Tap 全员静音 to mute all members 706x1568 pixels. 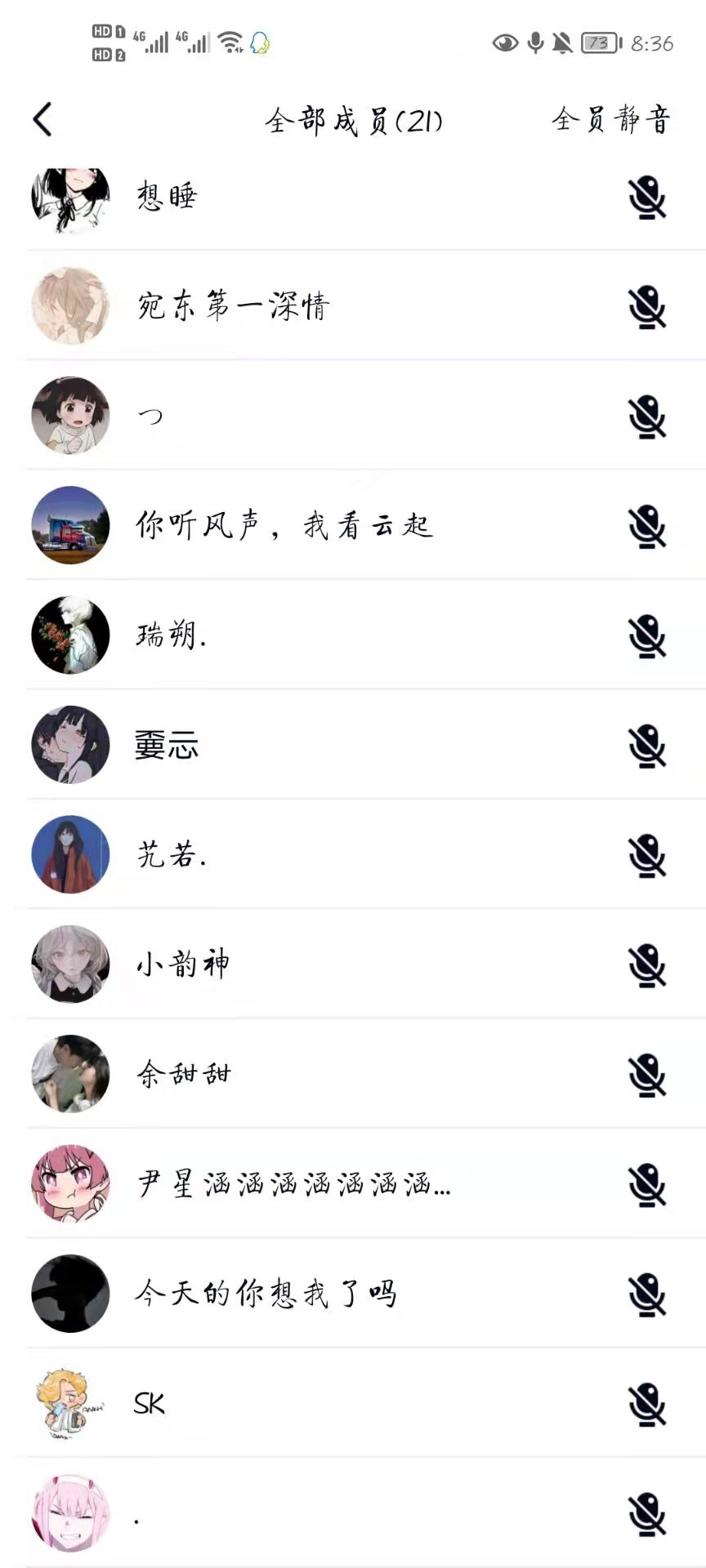click(x=611, y=119)
